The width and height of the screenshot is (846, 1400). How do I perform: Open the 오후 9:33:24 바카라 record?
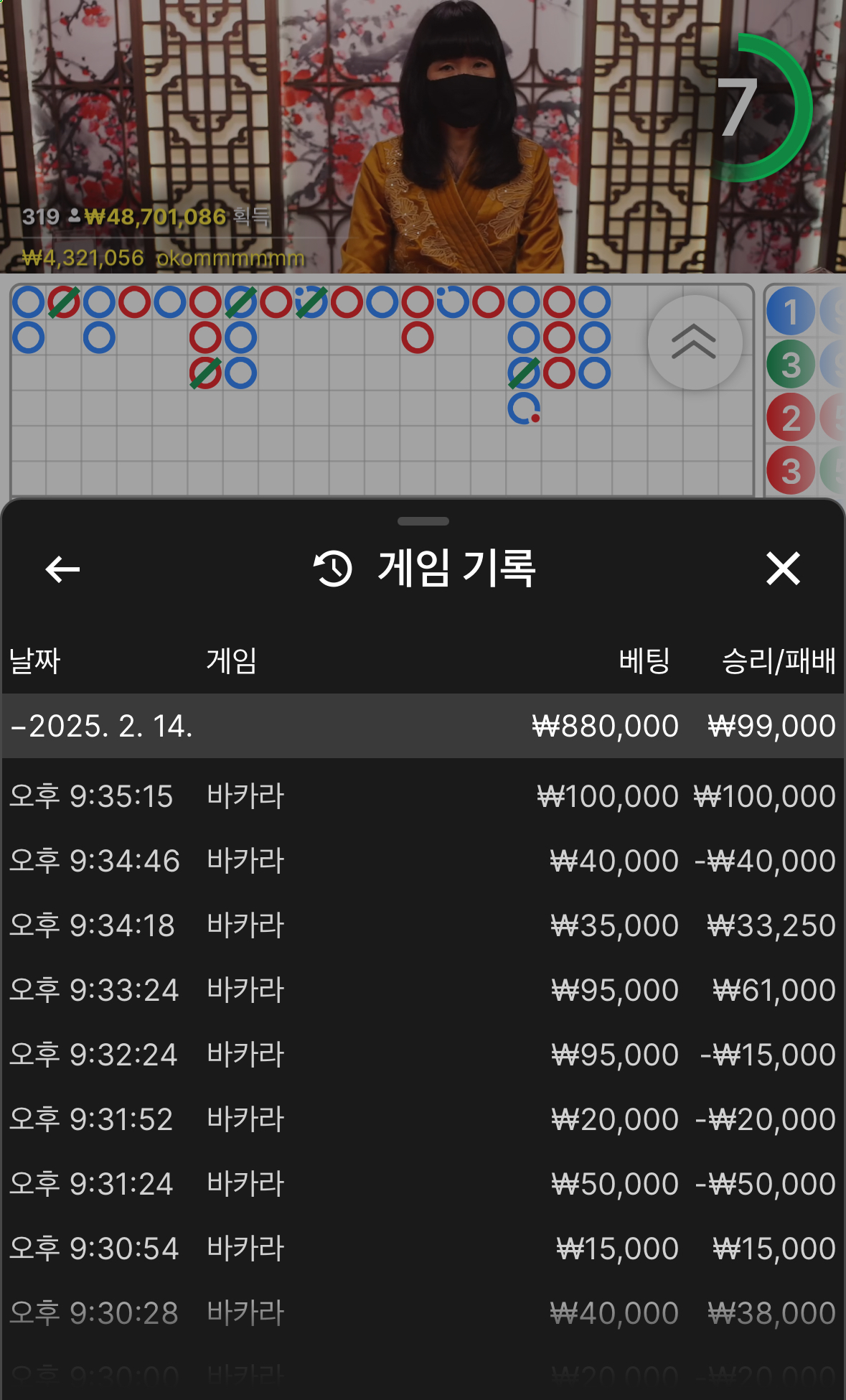pyautogui.click(x=423, y=990)
